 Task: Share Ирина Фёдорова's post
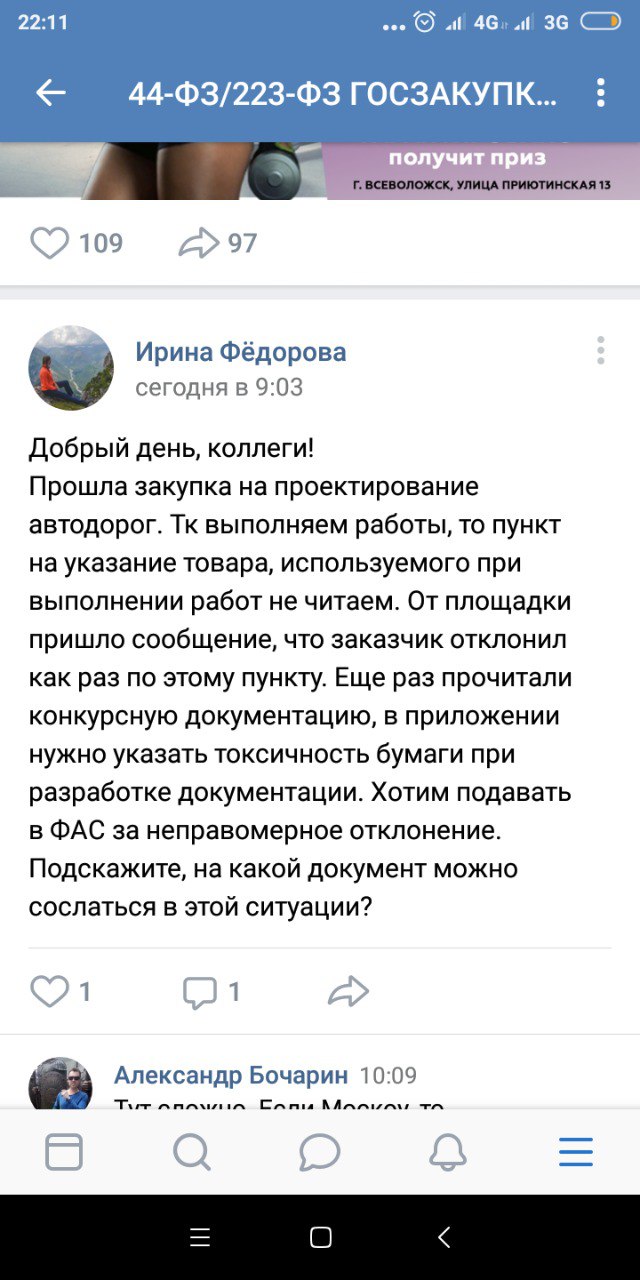click(348, 991)
